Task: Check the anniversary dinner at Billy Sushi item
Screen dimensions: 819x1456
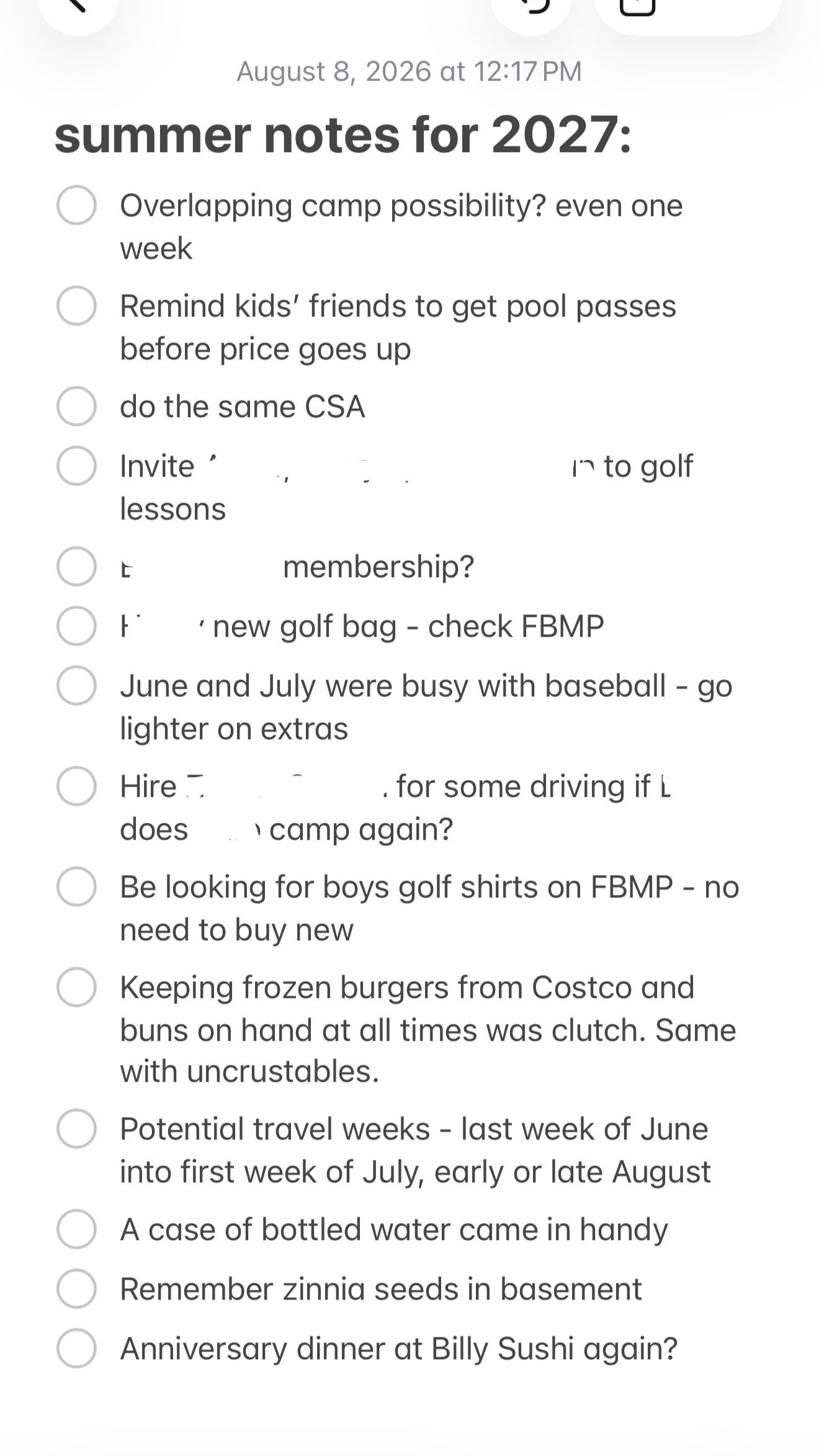Action: 76,1349
